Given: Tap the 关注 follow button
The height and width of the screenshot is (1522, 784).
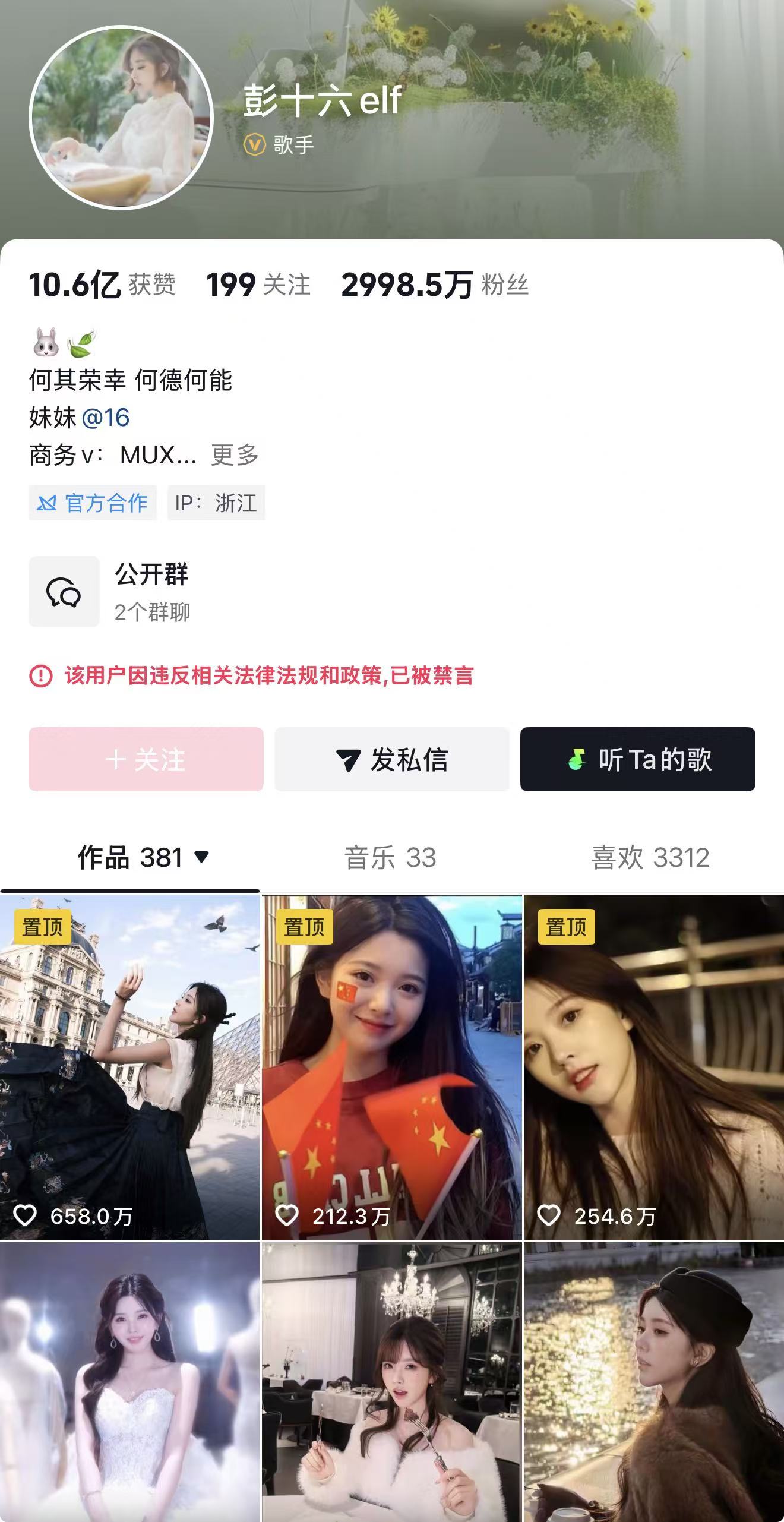Looking at the screenshot, I should (146, 759).
